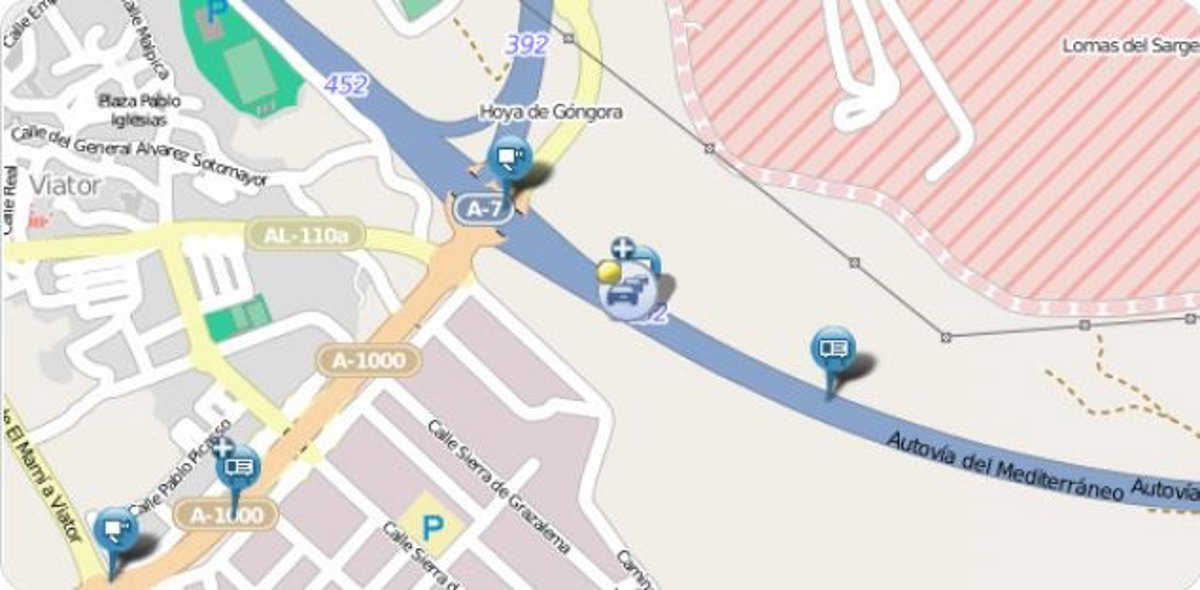Tap the traffic congestion marker on the motorway
Viewport: 1200px width, 590px height.
tap(625, 293)
